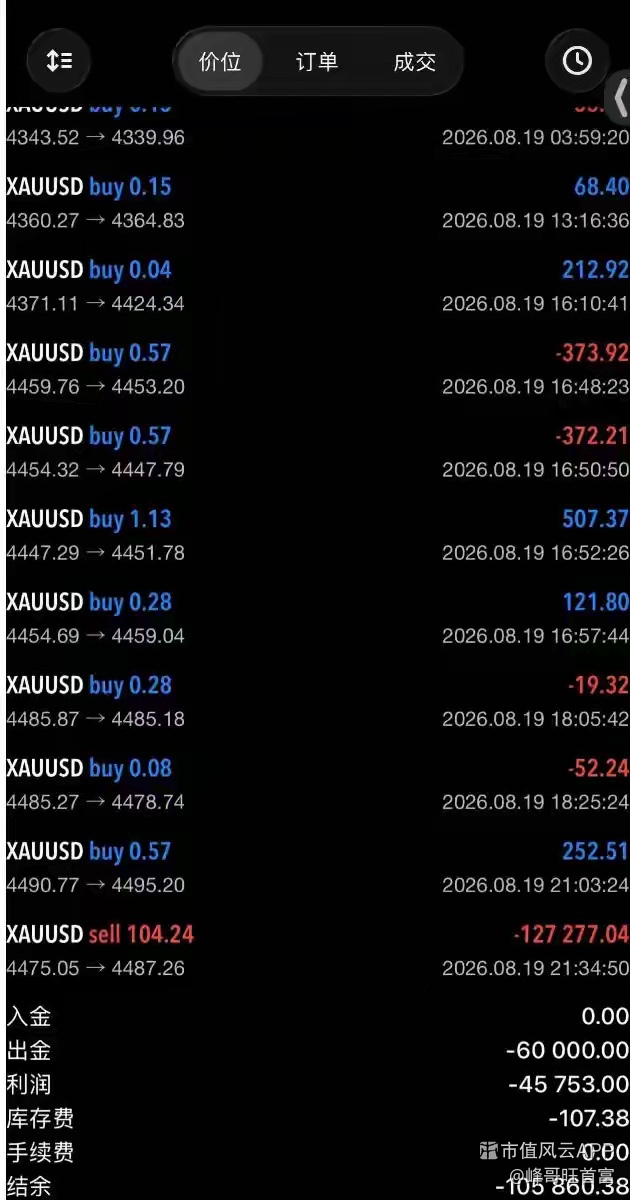Switch to the 成交 tab
This screenshot has height=1200, width=630.
coord(414,61)
